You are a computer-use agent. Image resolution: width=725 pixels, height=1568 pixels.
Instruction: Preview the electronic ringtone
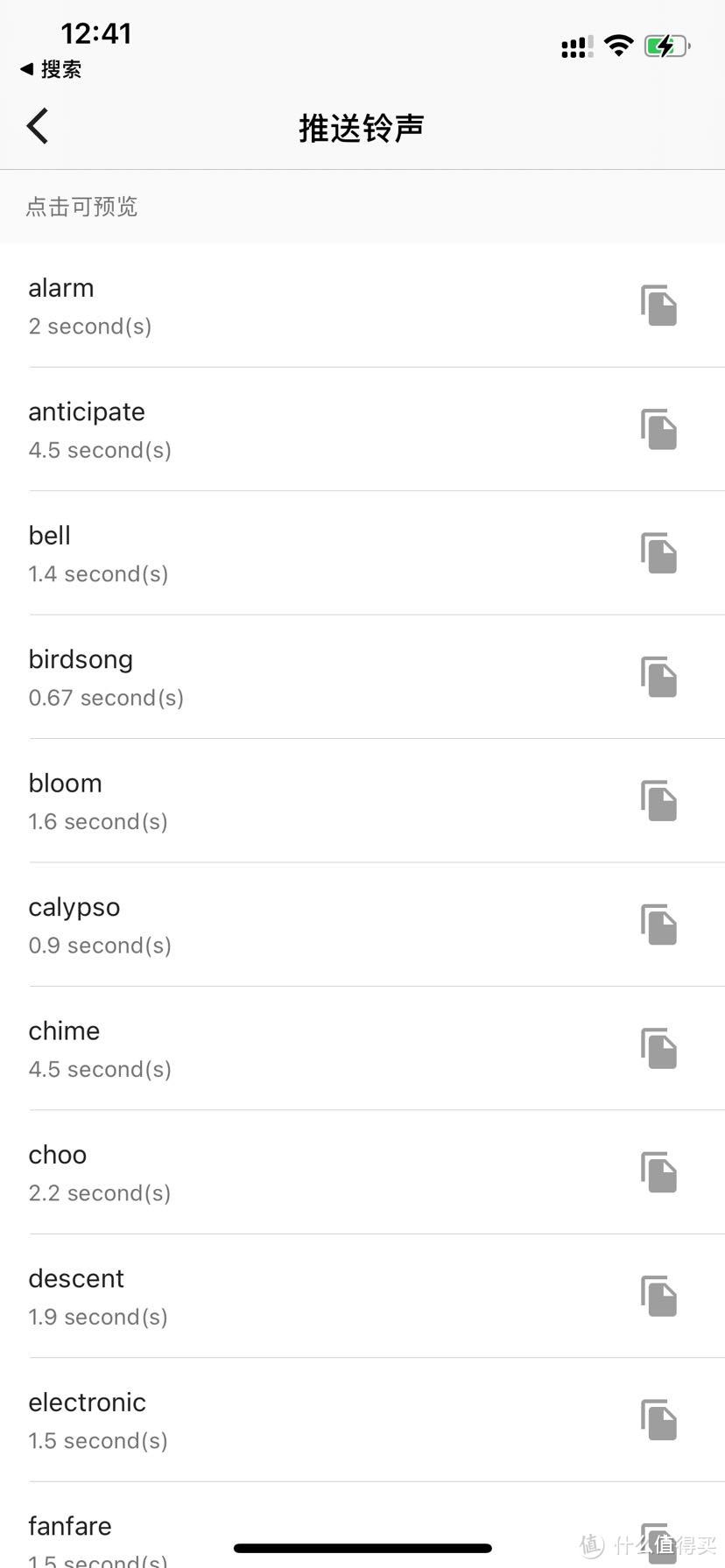[263, 1420]
